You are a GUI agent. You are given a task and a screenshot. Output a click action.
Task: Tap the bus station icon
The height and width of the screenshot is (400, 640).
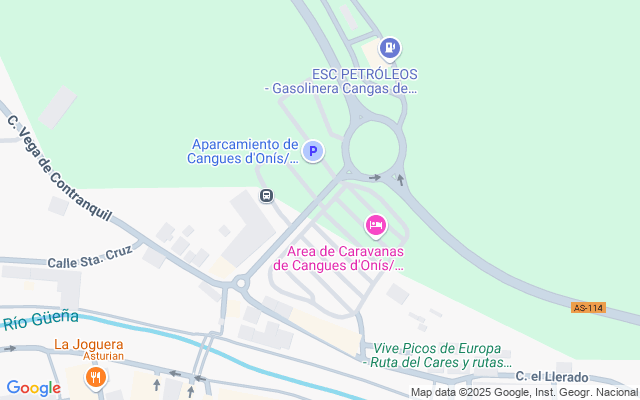(267, 195)
